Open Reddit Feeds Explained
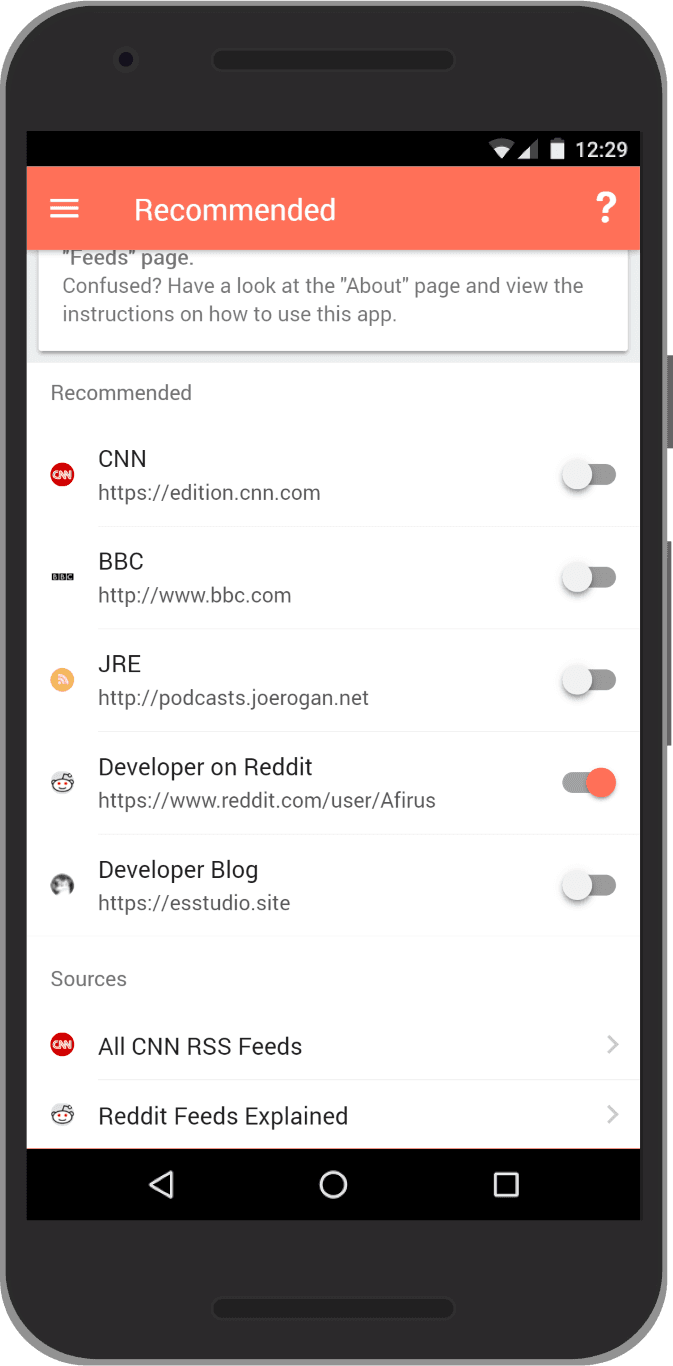Viewport: 673px width, 1366px height. click(333, 1115)
